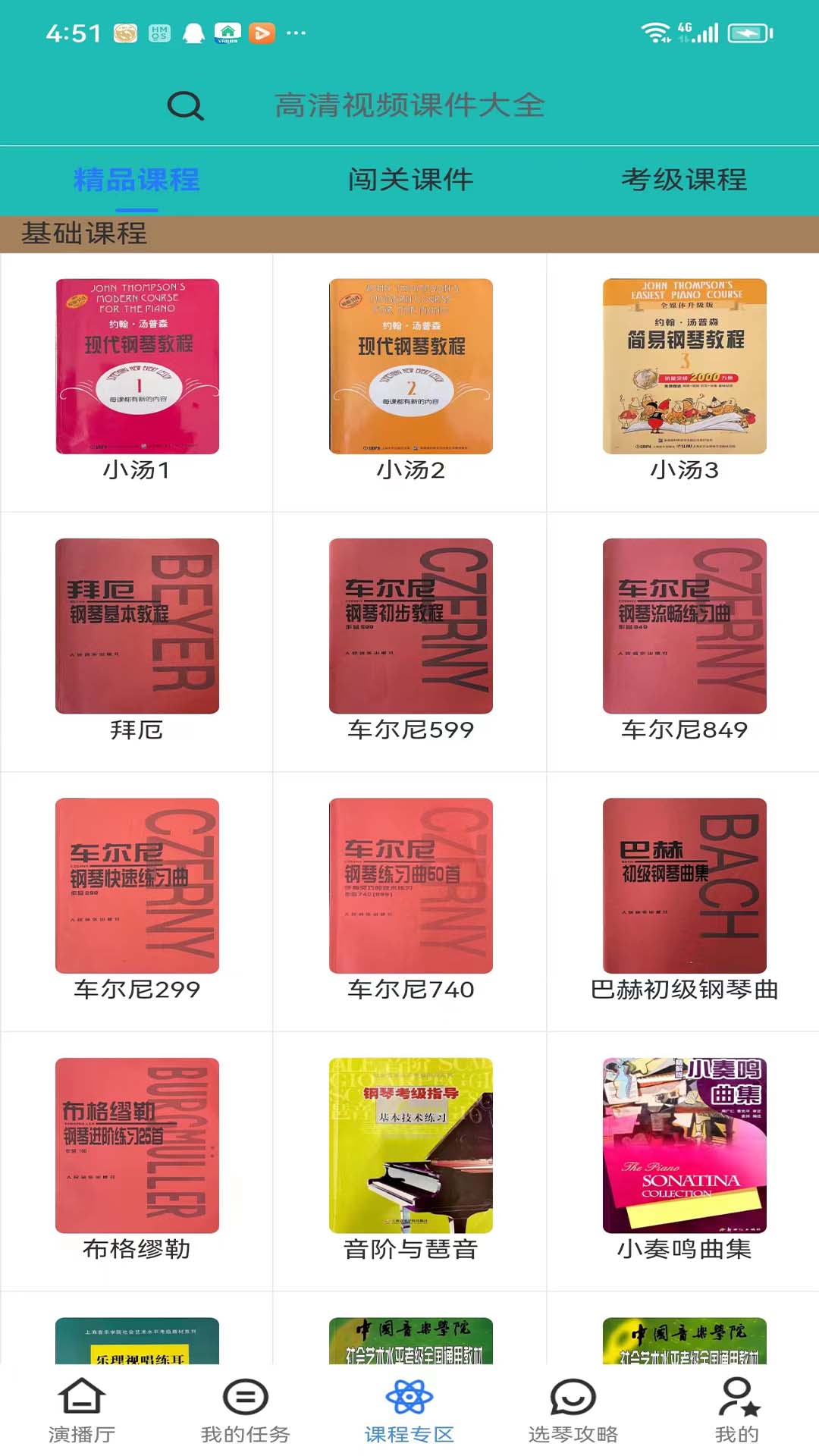The width and height of the screenshot is (819, 1456).
Task: Open the 小汤2 course
Action: (410, 367)
